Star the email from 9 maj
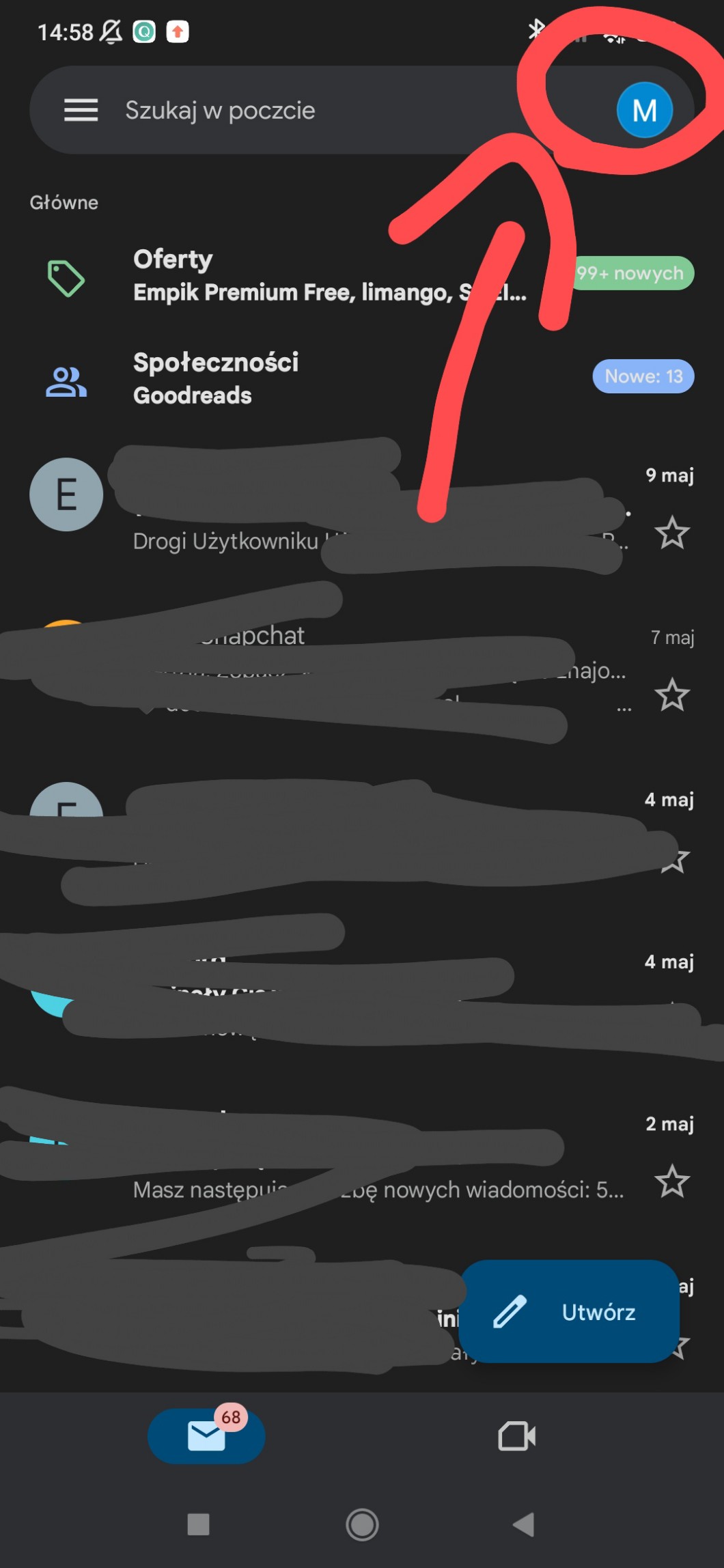Screen dimensions: 724x1568 (x=672, y=533)
